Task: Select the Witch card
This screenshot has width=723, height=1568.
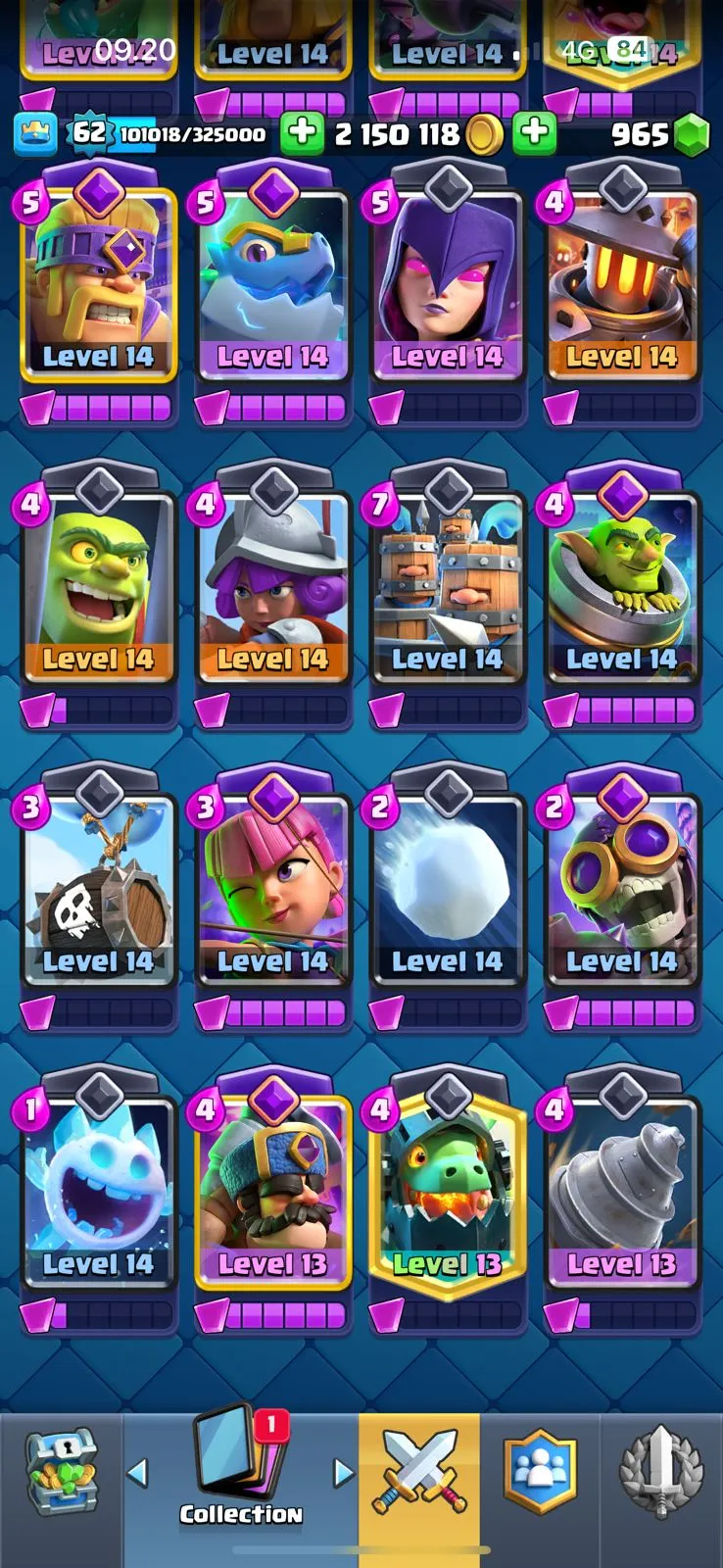Action: click(x=448, y=284)
